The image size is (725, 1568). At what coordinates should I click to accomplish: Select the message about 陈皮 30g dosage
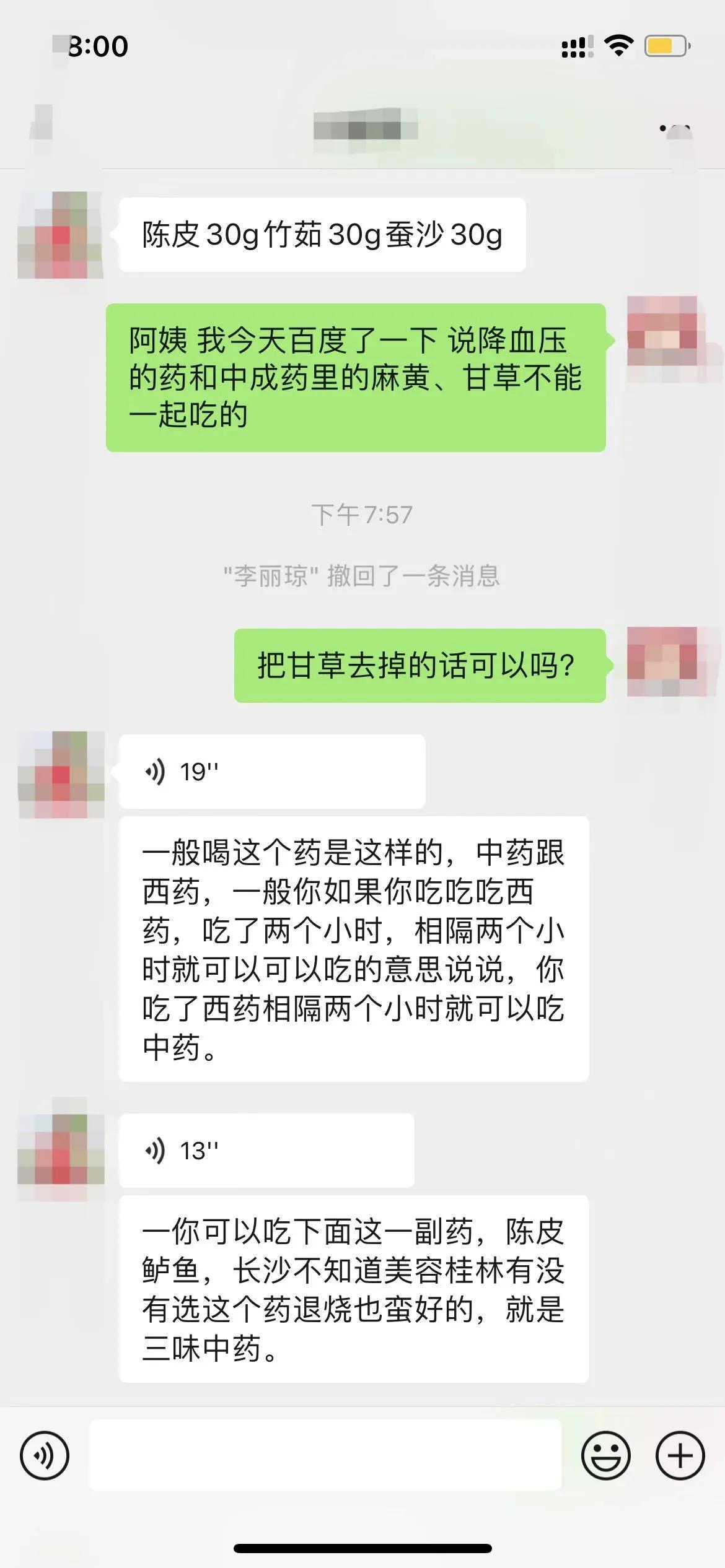pyautogui.click(x=319, y=234)
